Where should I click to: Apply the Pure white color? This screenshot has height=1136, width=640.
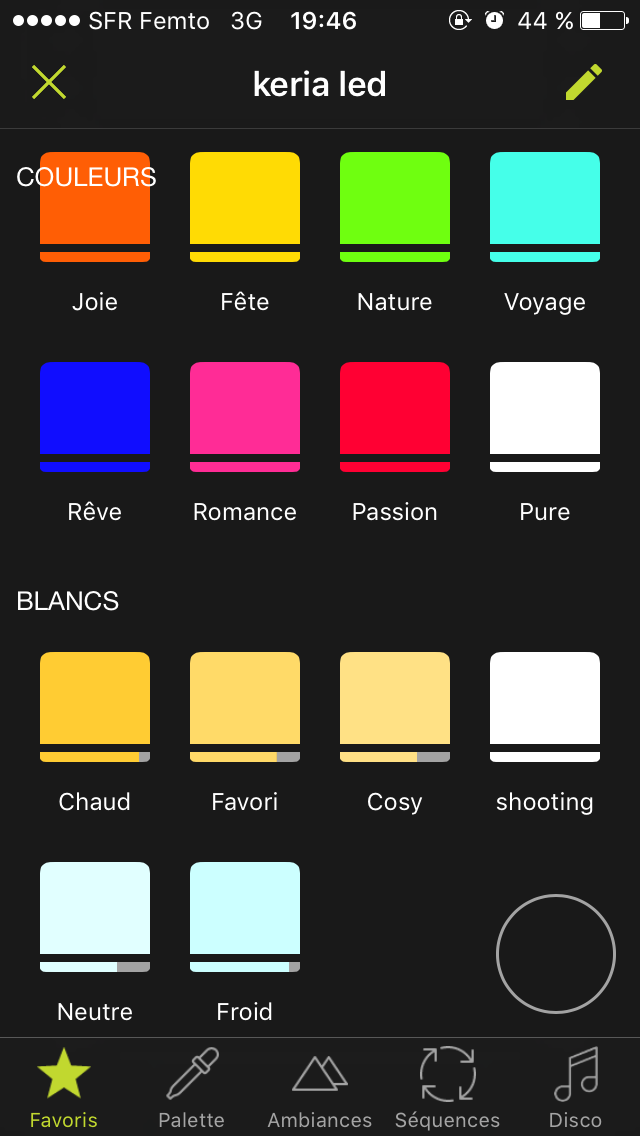[545, 417]
